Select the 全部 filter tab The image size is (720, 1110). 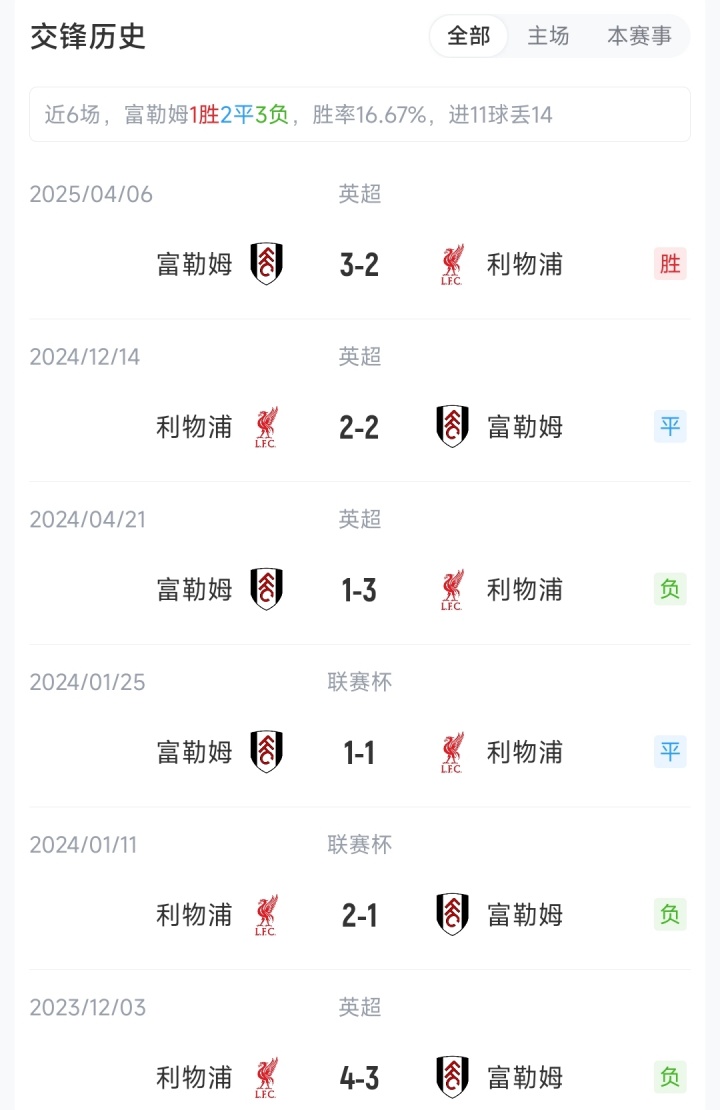tap(469, 37)
